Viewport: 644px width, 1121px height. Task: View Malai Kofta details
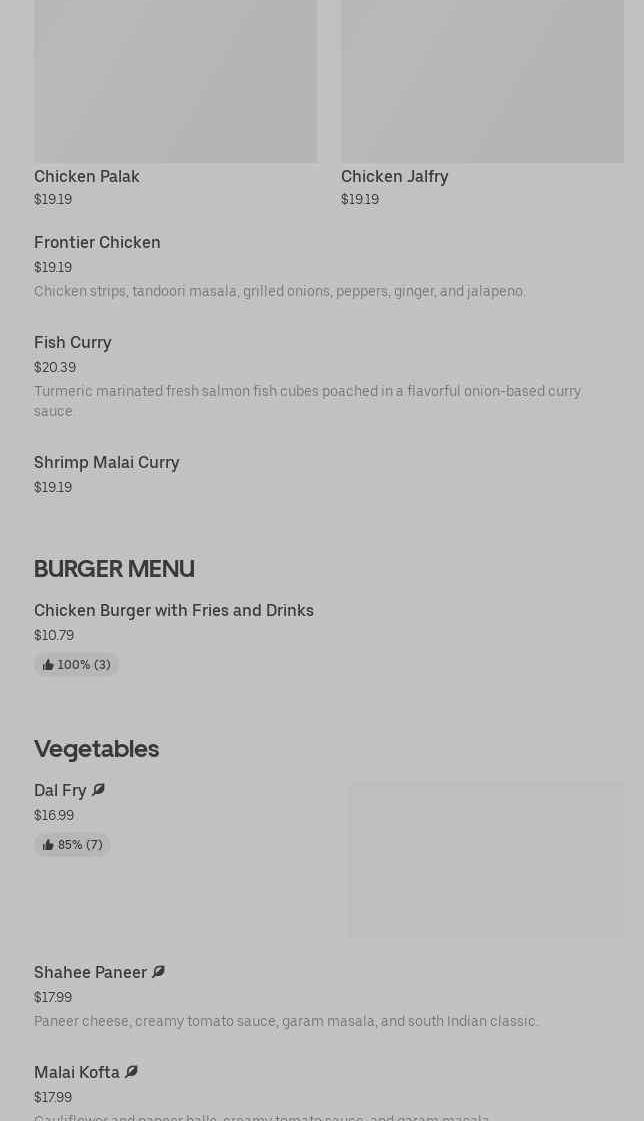click(77, 1073)
